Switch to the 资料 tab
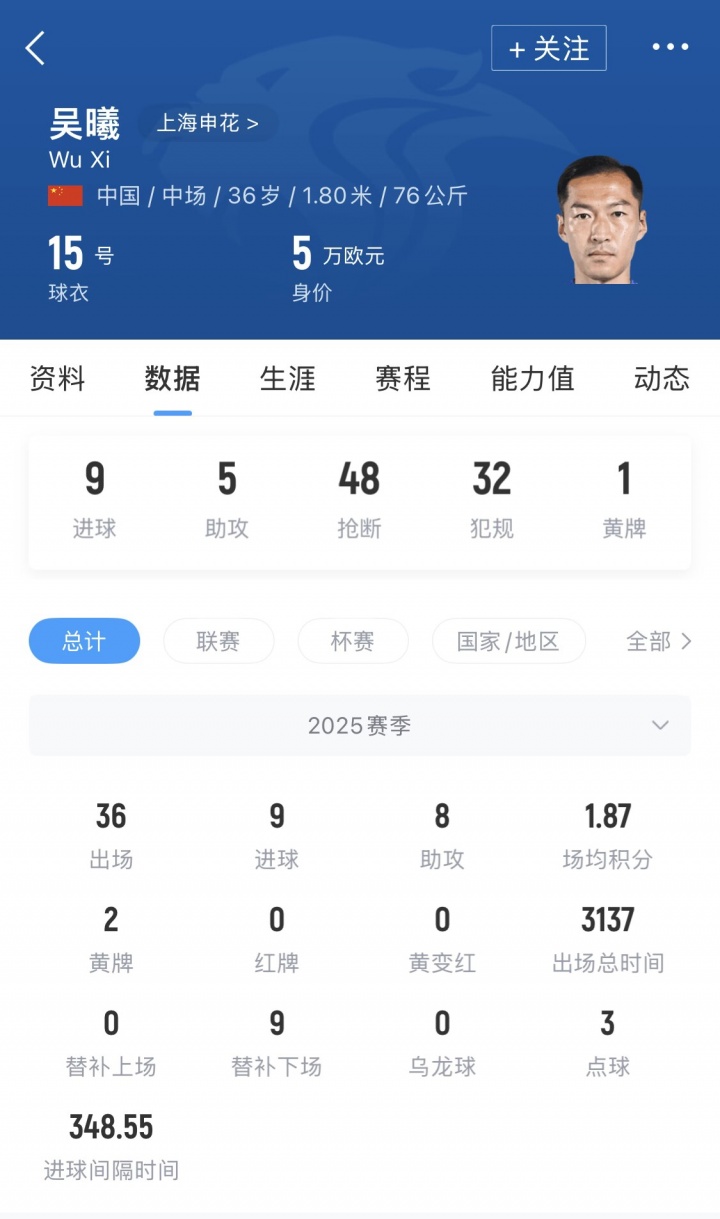 [x=57, y=379]
